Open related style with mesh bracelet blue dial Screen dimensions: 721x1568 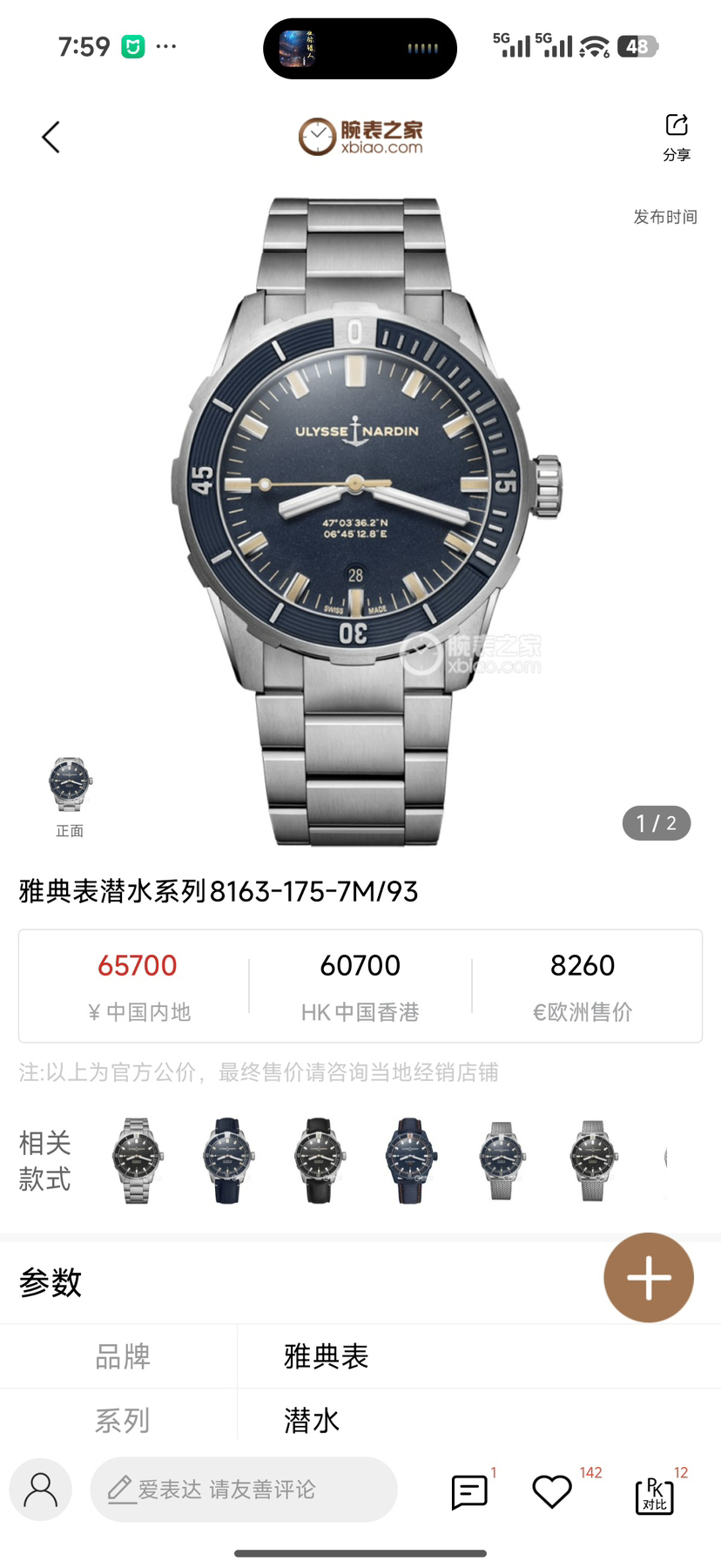(502, 1160)
